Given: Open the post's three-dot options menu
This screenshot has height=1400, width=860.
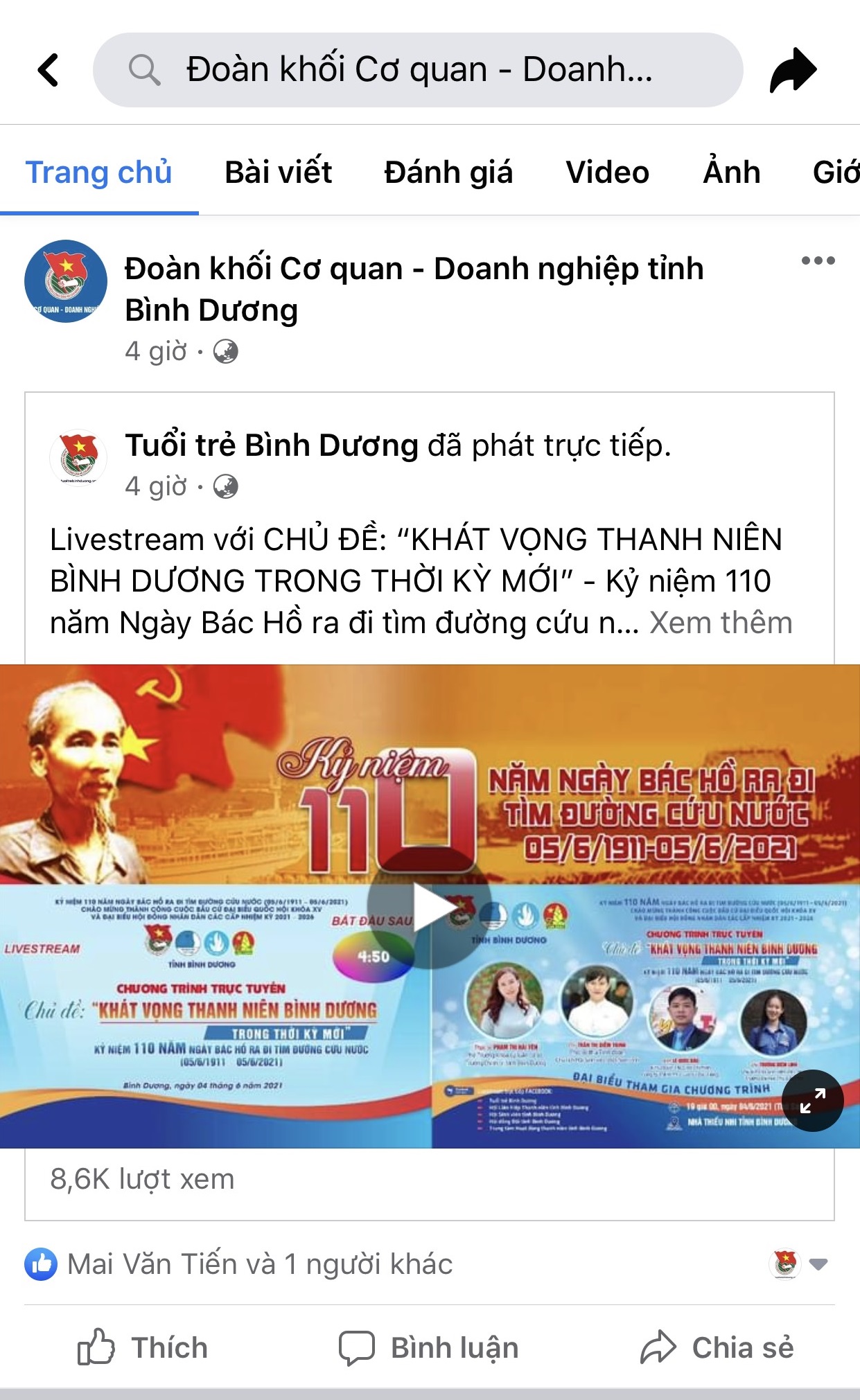Looking at the screenshot, I should [818, 261].
